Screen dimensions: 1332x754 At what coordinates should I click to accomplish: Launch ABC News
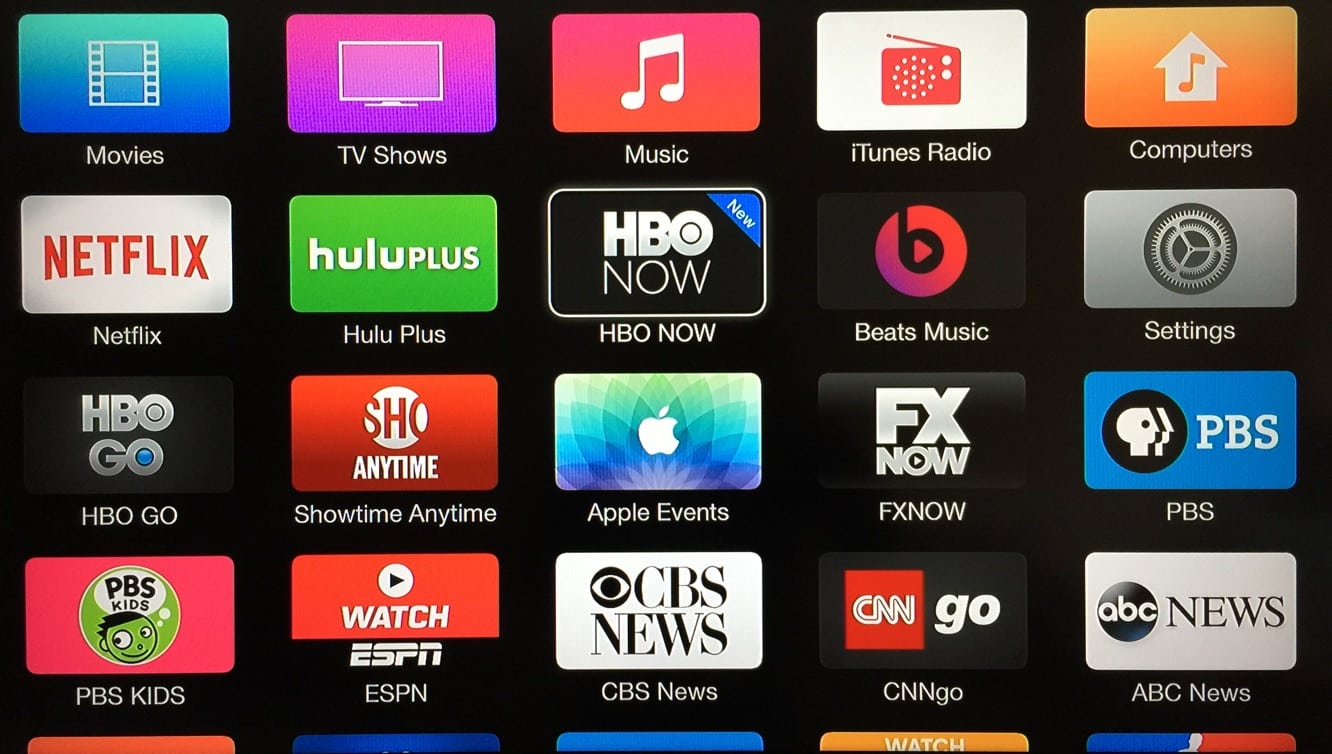coord(1190,610)
